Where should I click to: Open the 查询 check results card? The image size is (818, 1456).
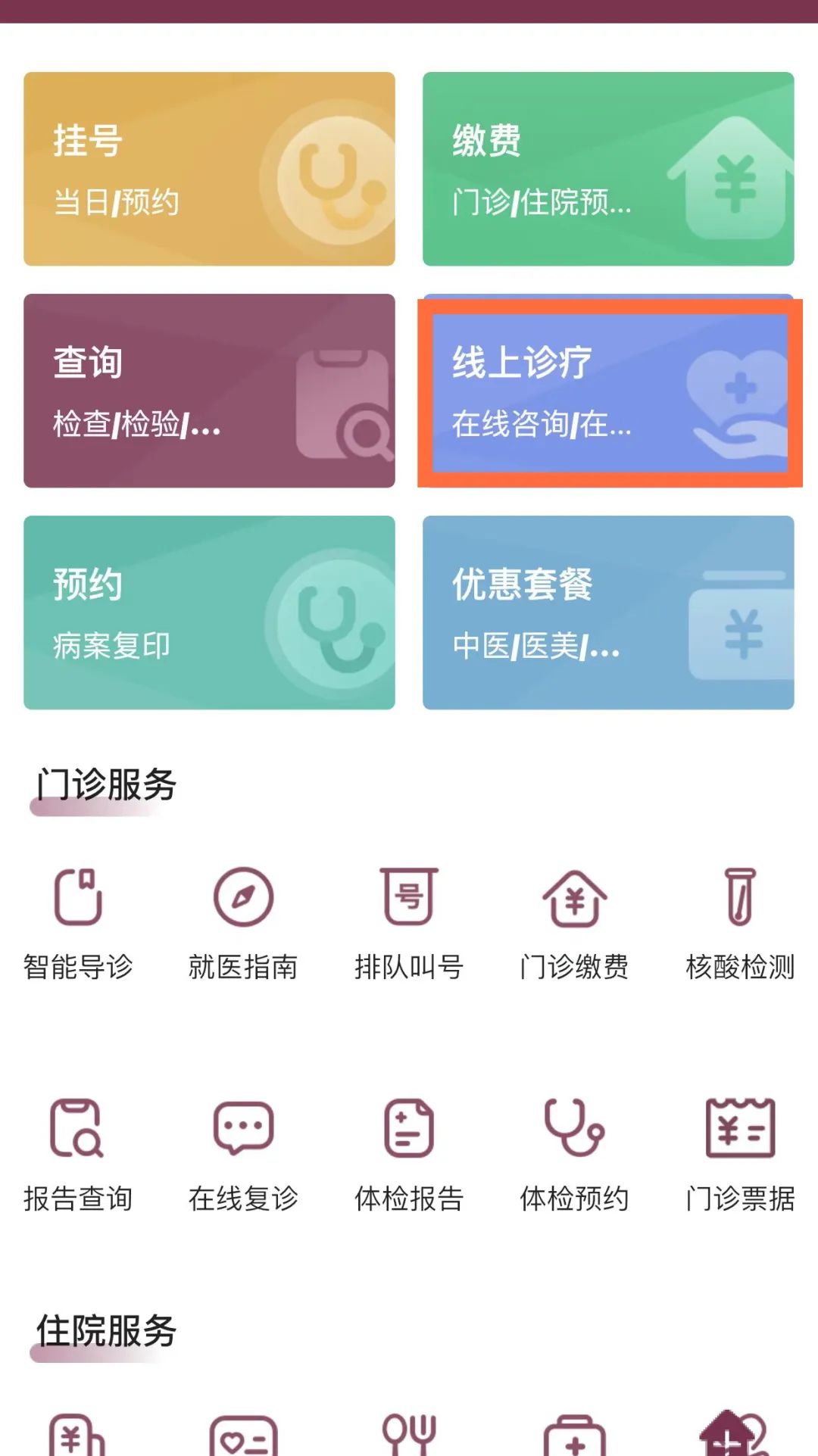209,391
